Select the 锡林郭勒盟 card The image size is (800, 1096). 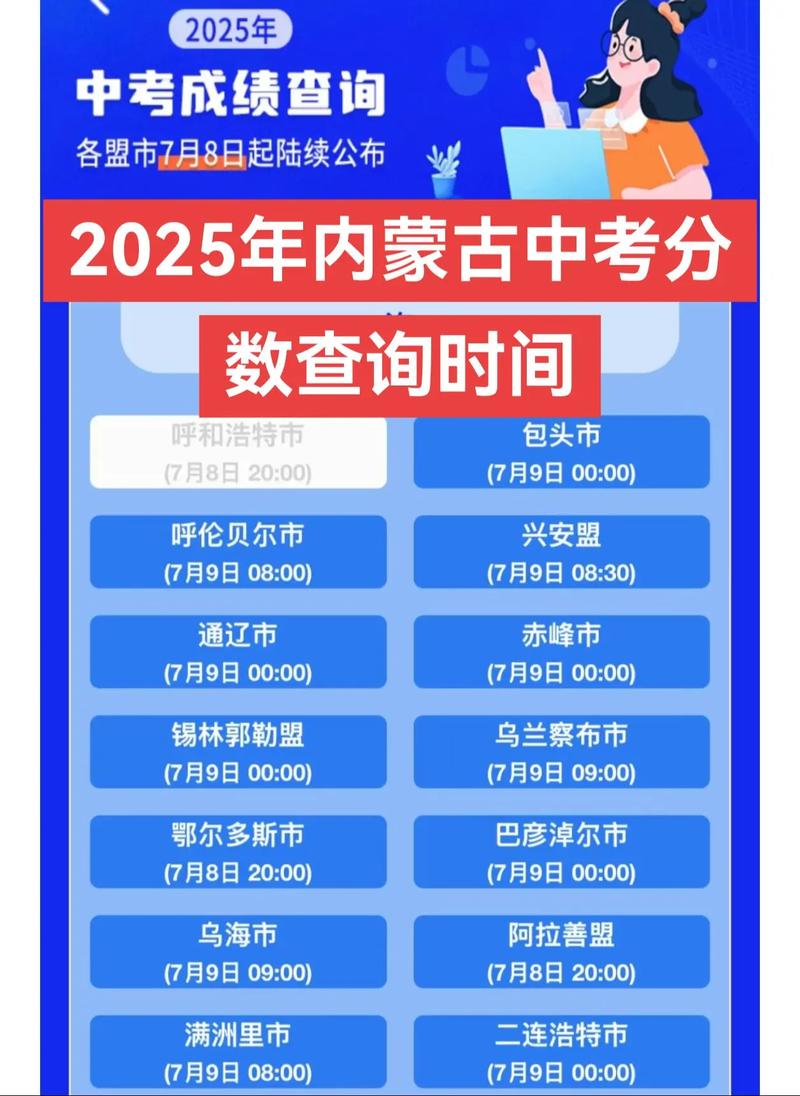coord(238,752)
